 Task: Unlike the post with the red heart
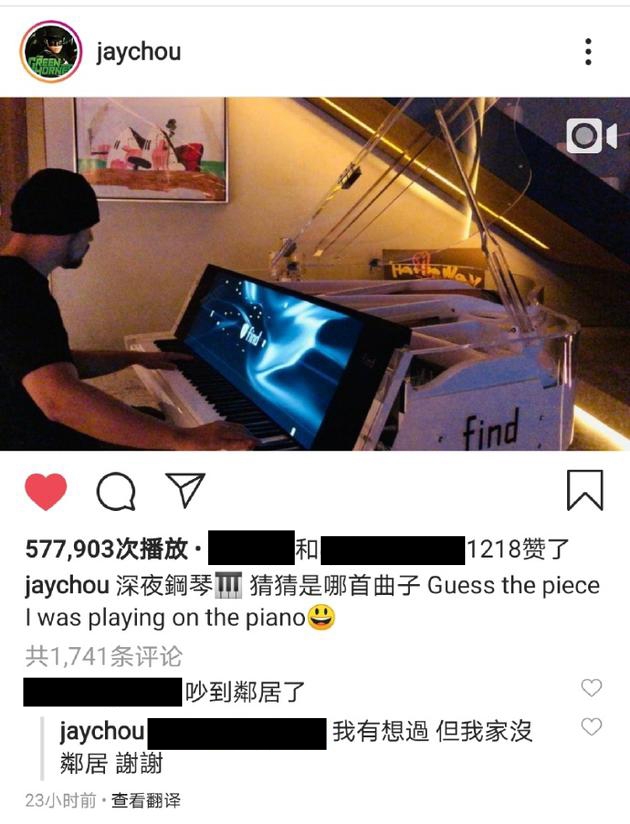click(45, 491)
